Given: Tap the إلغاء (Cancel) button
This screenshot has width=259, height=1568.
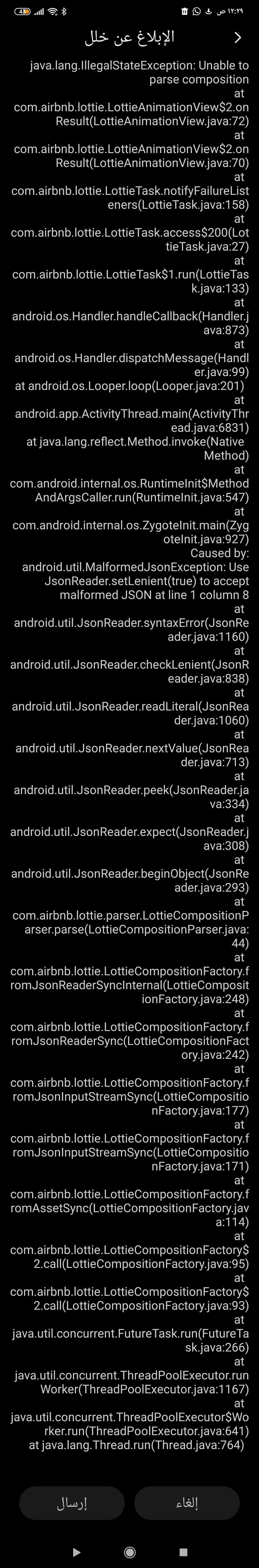Looking at the screenshot, I should pyautogui.click(x=187, y=1503).
